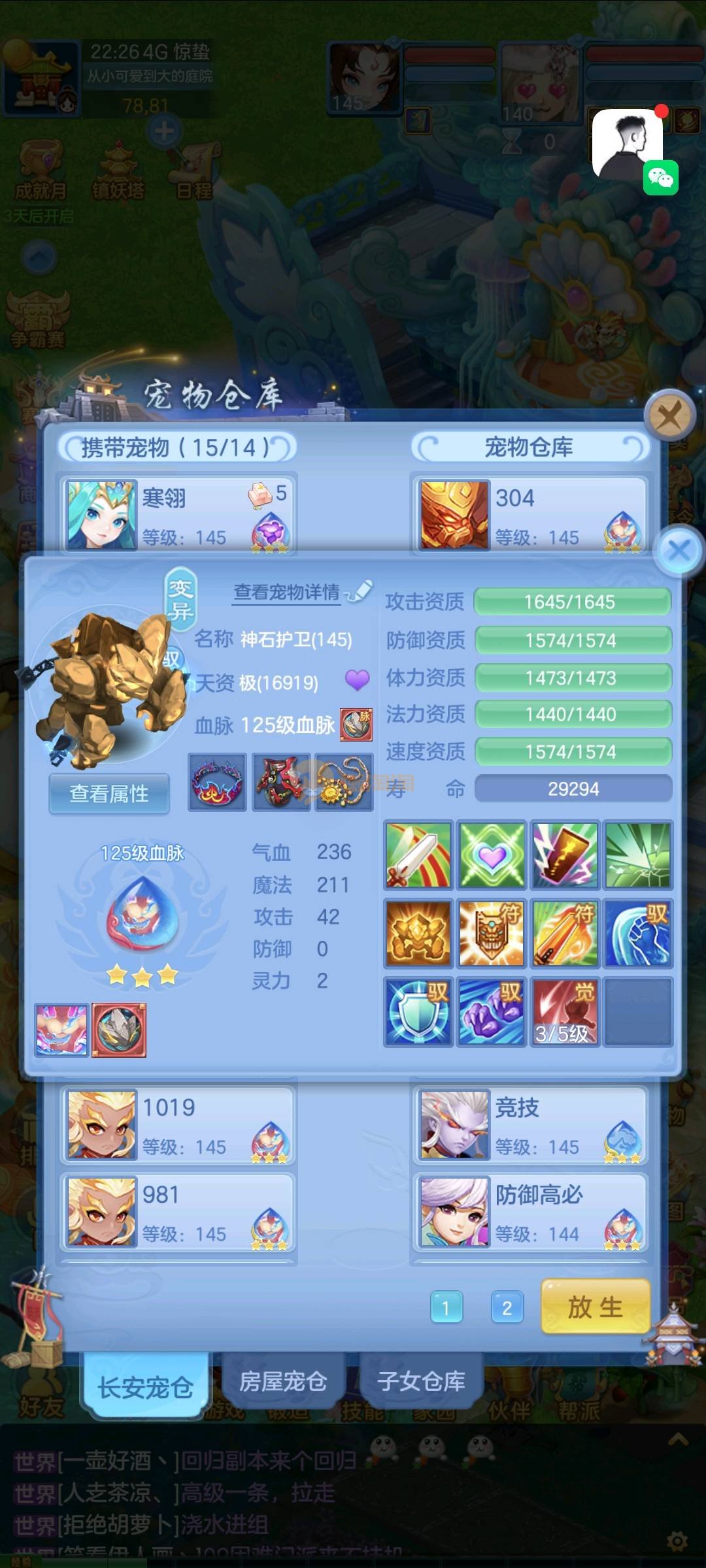Inspect the pet's collar equipment
This screenshot has height=1568, width=706.
[x=218, y=782]
